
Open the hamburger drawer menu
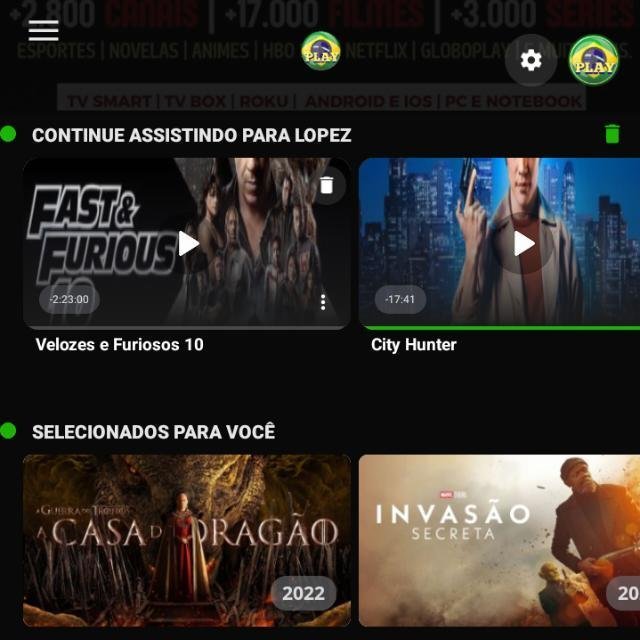click(44, 32)
